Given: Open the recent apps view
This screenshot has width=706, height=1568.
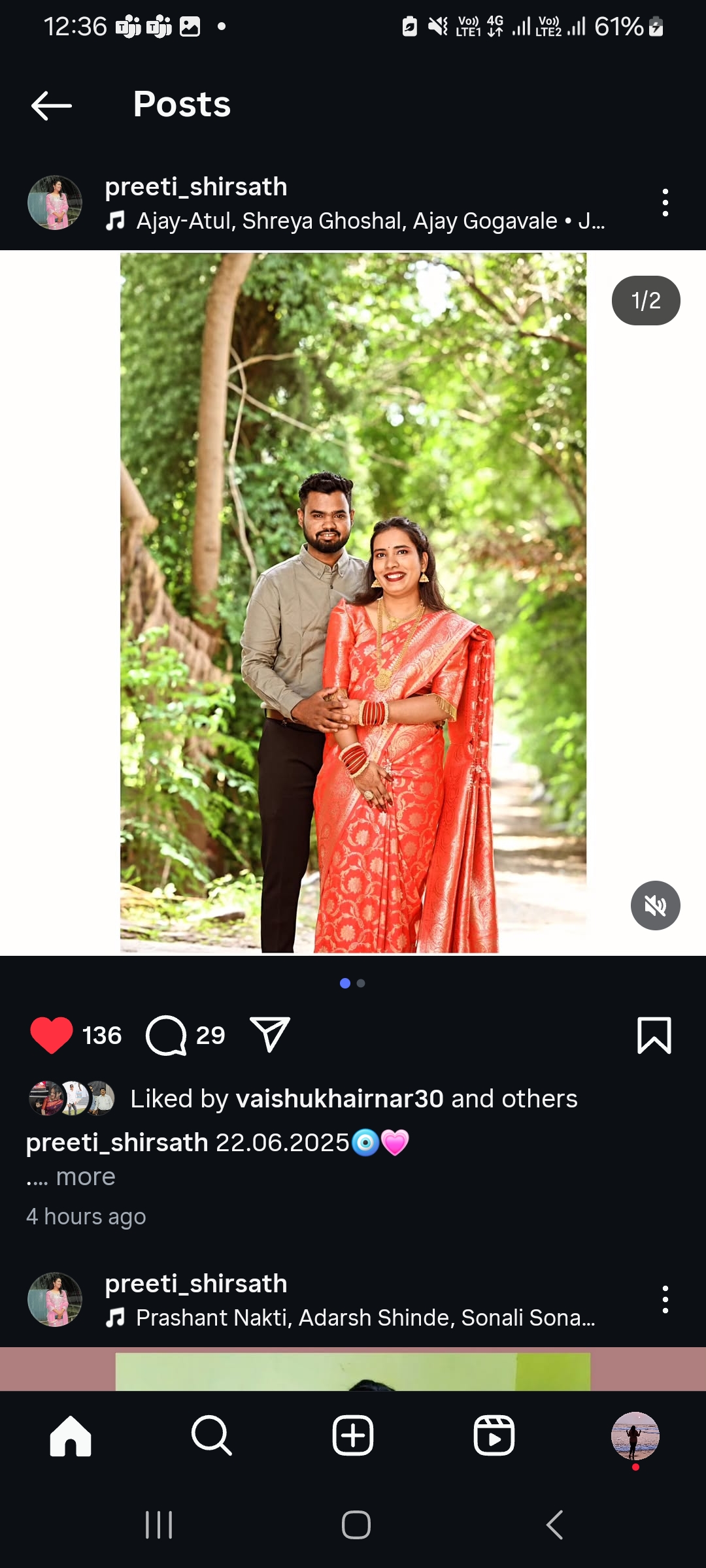Looking at the screenshot, I should 159,1525.
